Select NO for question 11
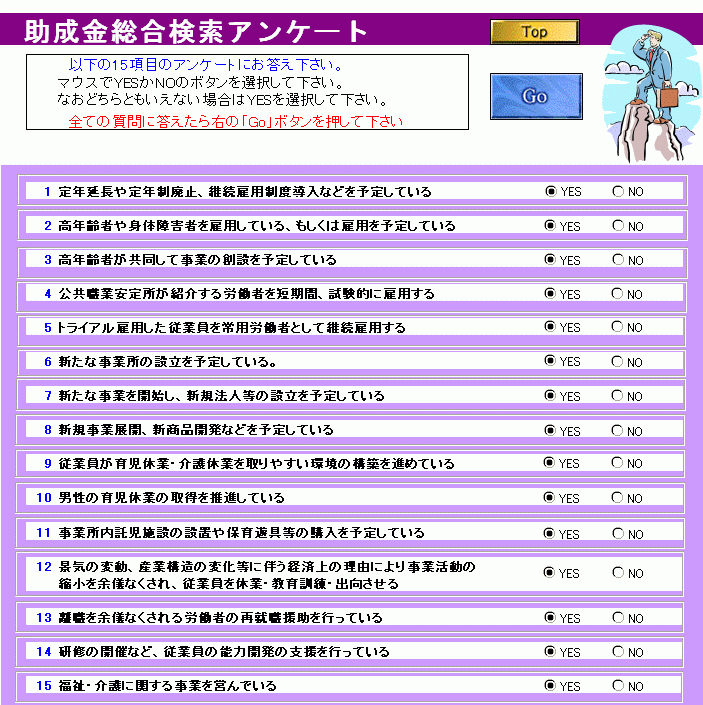The width and height of the screenshot is (703, 705). 617,533
